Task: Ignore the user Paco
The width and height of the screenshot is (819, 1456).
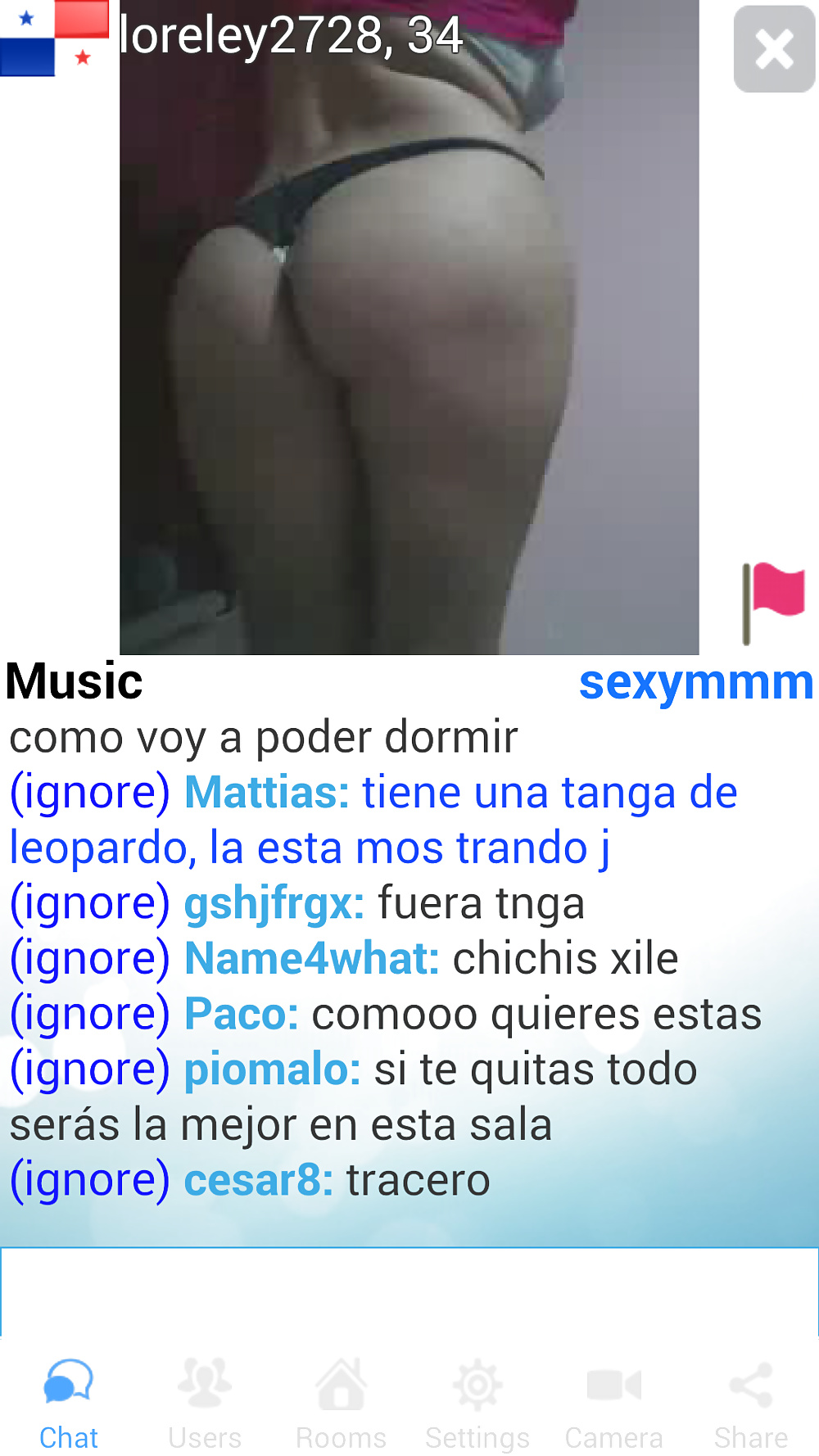Action: coord(90,1014)
